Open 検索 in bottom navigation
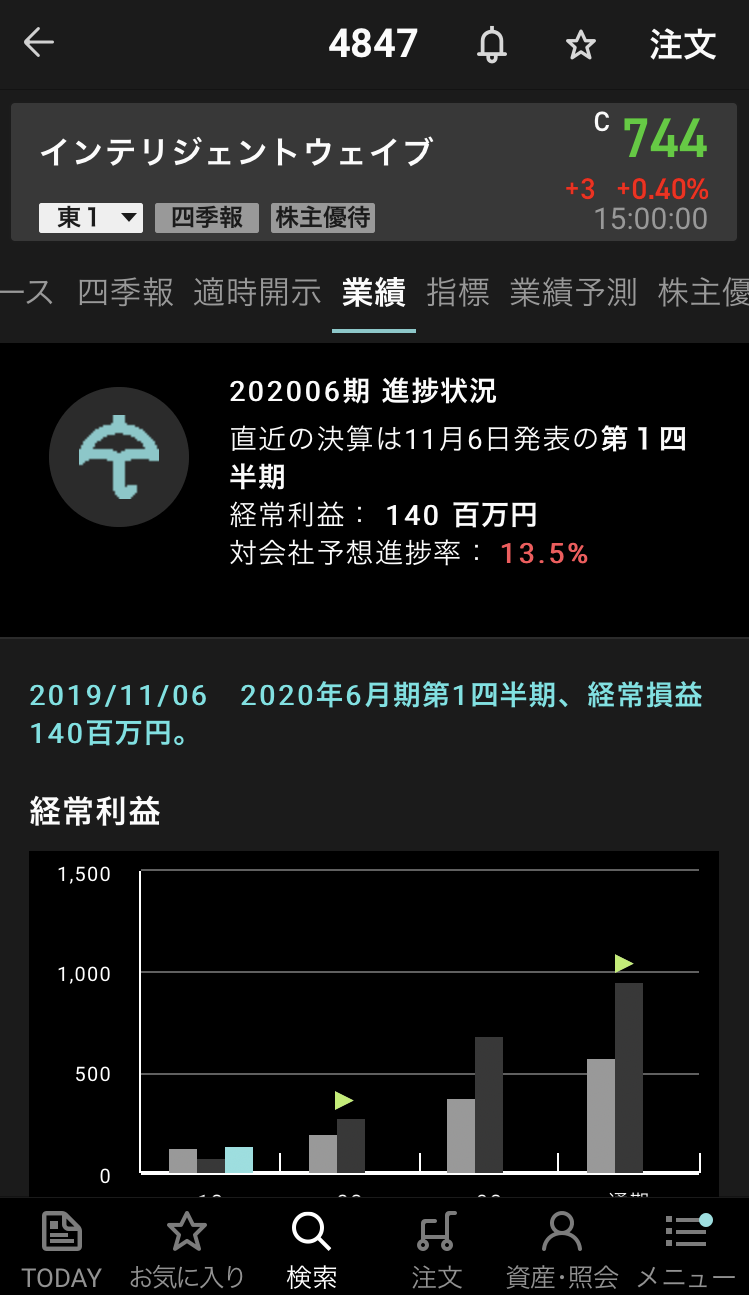 point(311,1249)
